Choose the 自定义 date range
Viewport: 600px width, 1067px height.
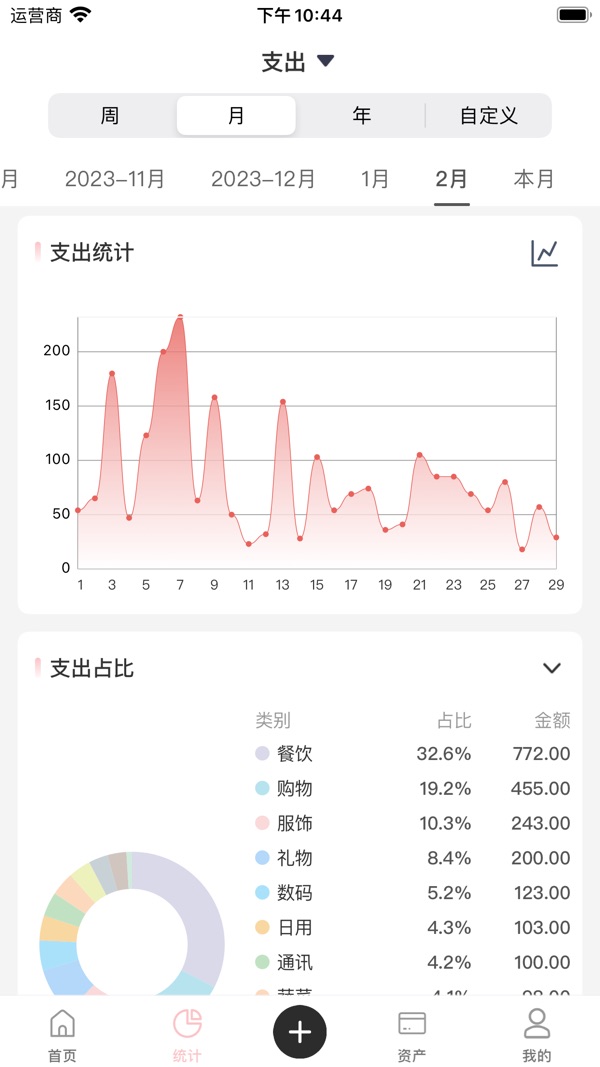[x=488, y=116]
